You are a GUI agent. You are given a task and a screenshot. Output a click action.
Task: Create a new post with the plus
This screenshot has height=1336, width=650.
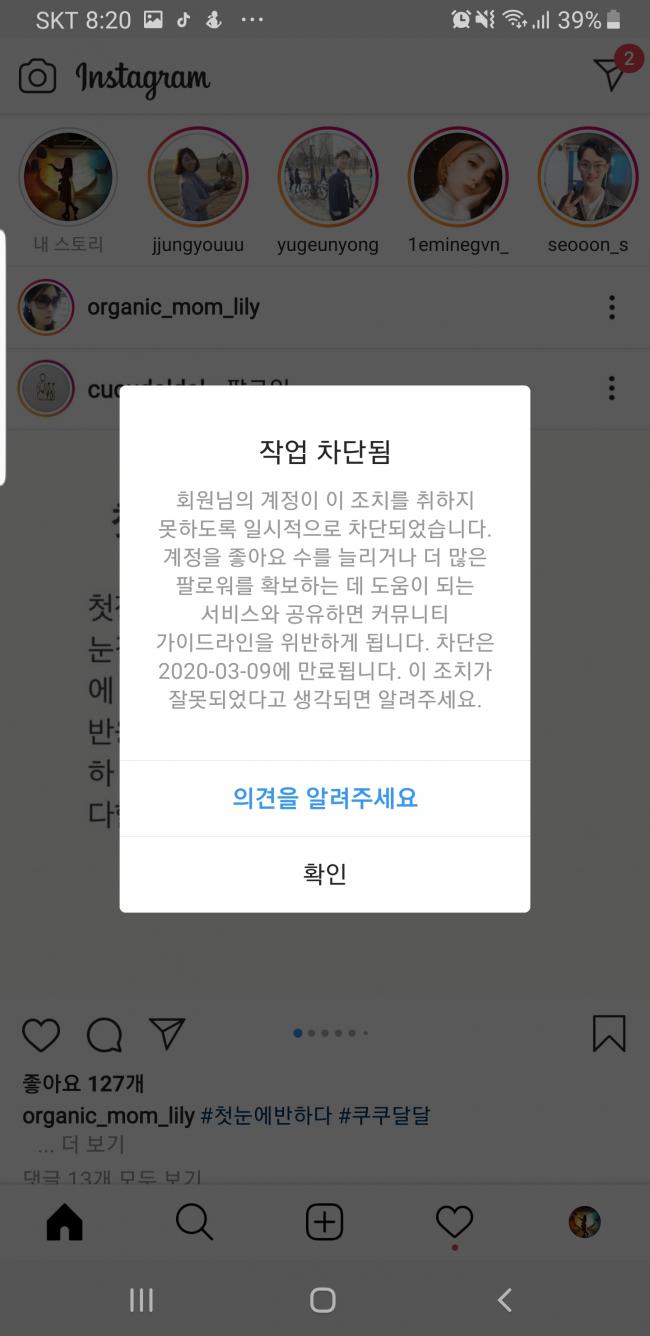(x=324, y=1222)
